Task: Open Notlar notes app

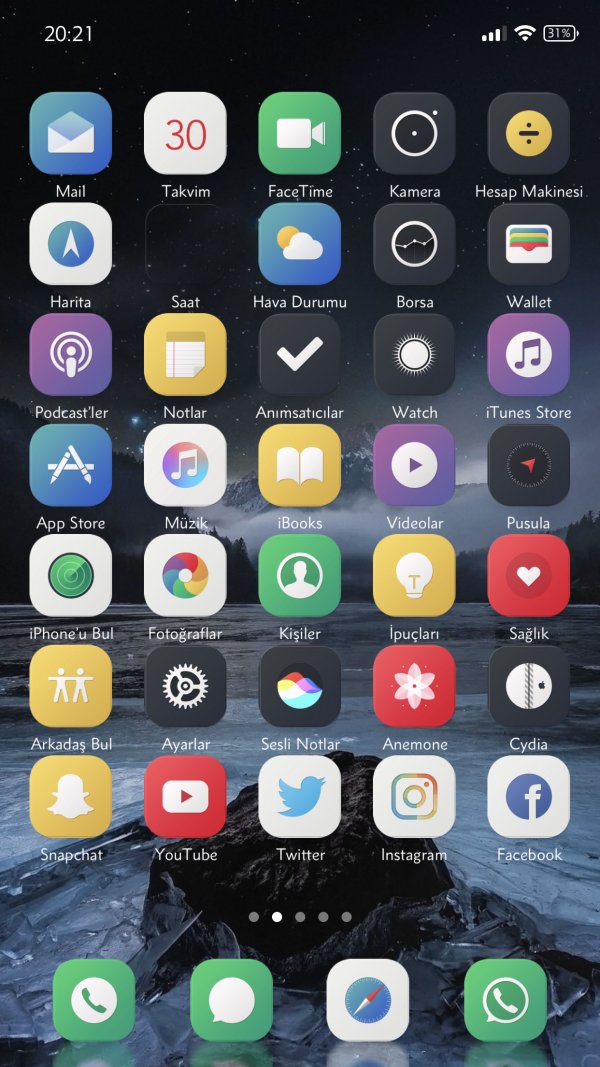Action: point(185,355)
